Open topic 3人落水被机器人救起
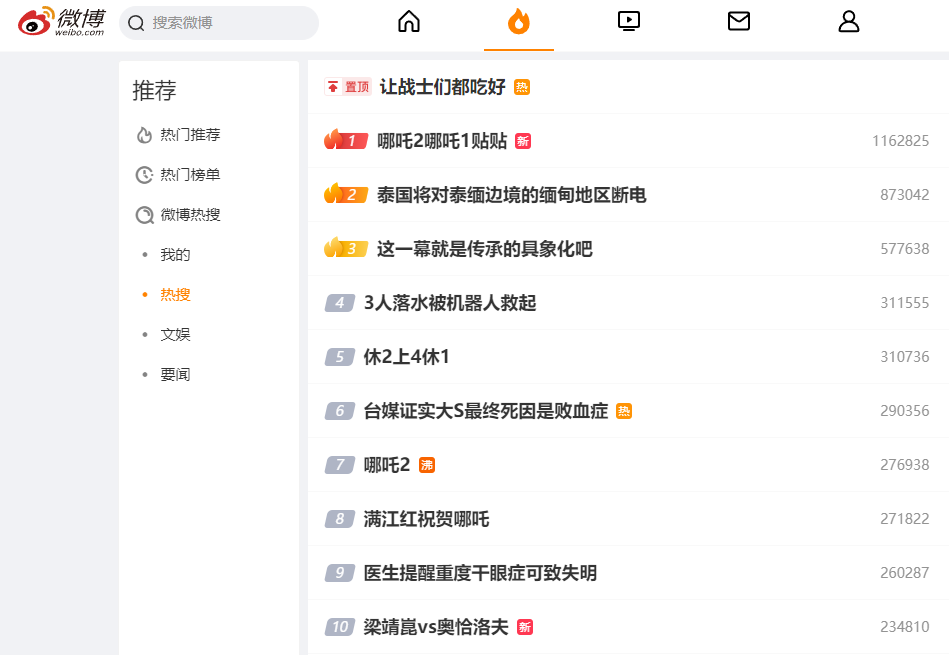 coord(450,303)
